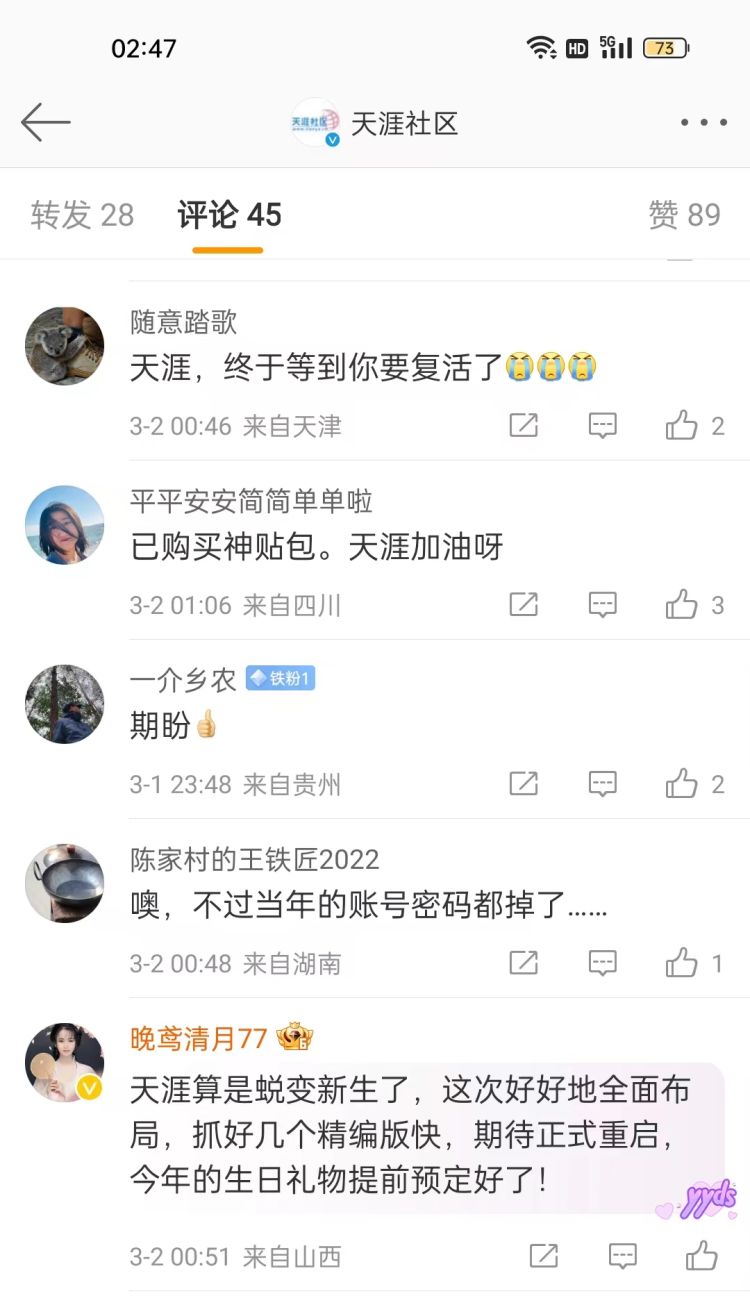This screenshot has width=750, height=1296.
Task: Open 天涯社区 profile in header
Action: 375,124
